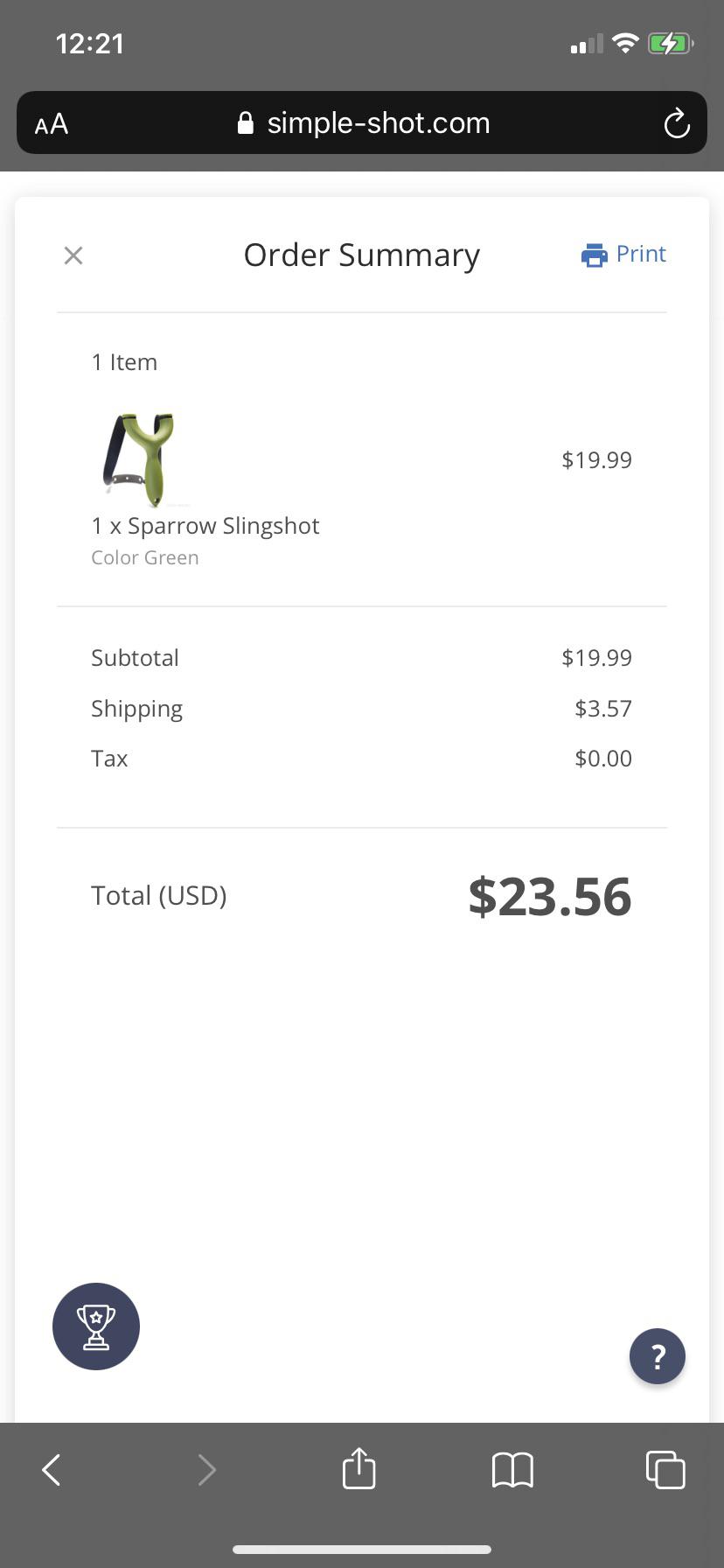The width and height of the screenshot is (724, 1568).
Task: Open the help question mark bubble
Action: click(658, 1355)
